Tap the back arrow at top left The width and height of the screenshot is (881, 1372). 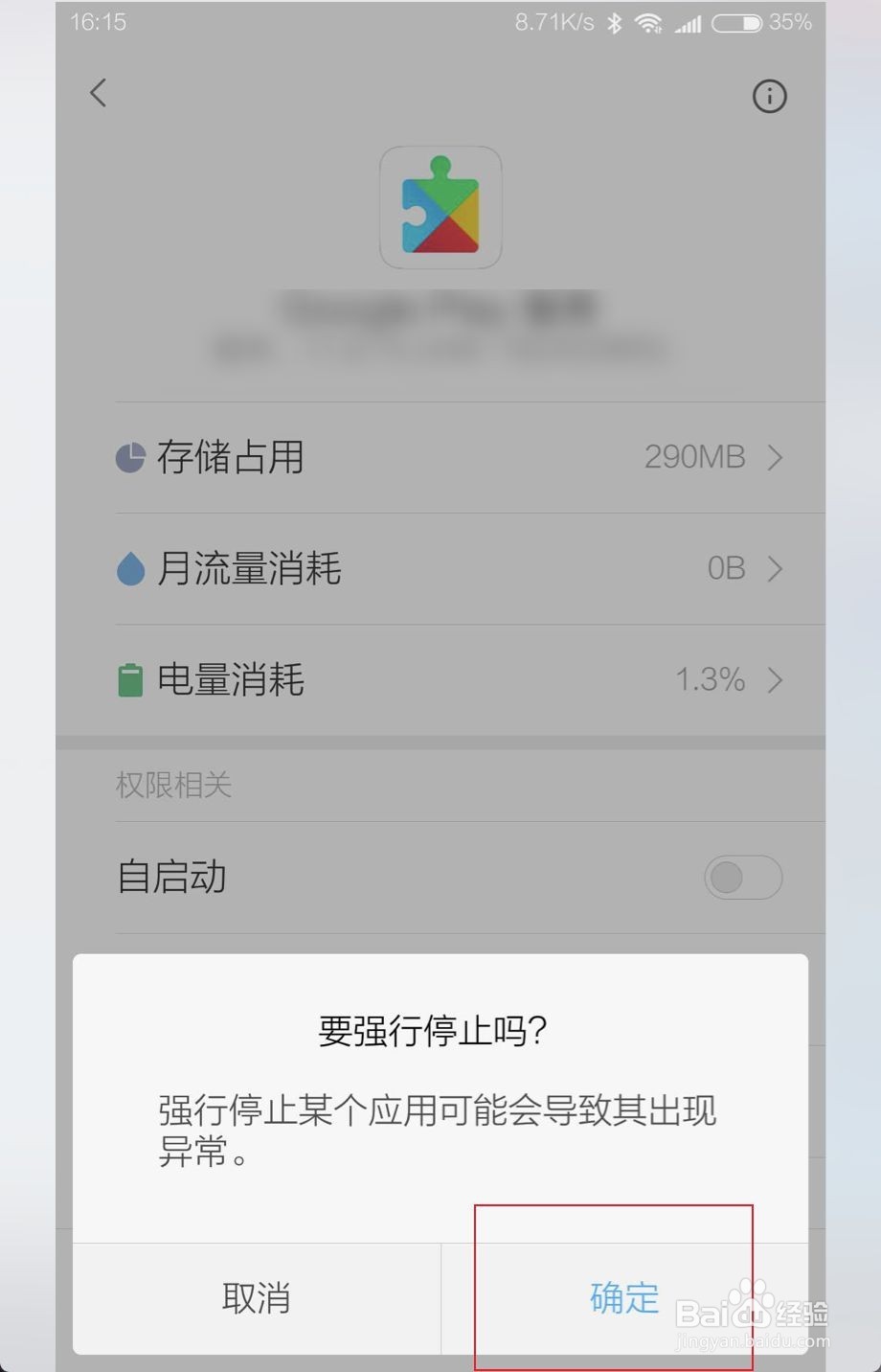tap(97, 93)
